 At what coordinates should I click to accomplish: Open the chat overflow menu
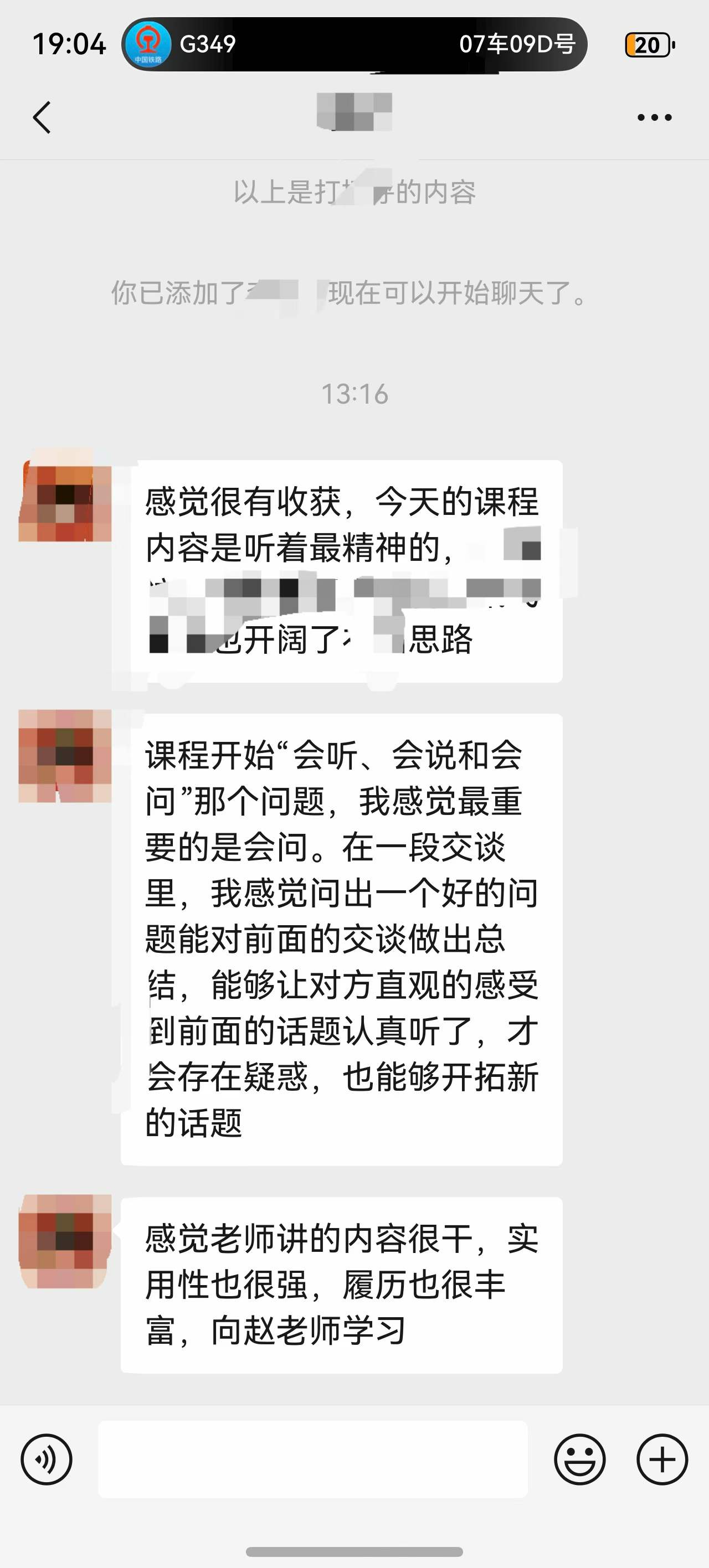coord(654,117)
